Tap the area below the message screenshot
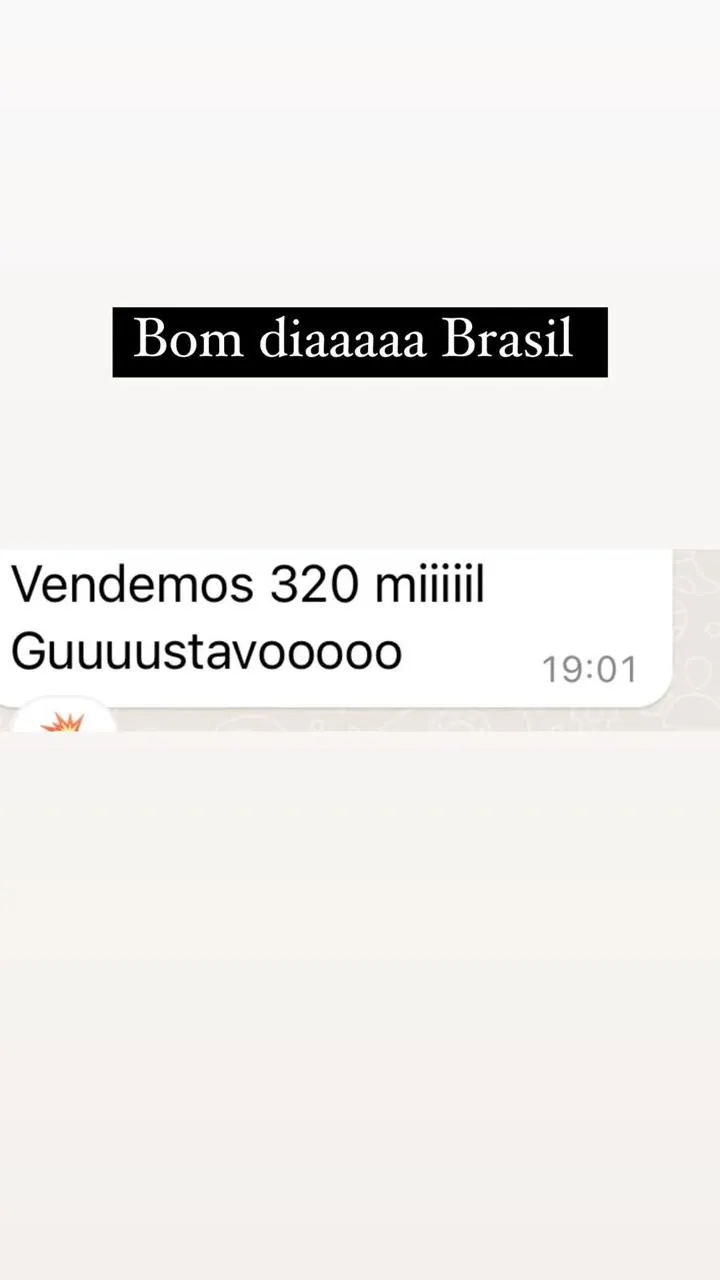Screen dimensions: 720x1280 pos(360,950)
